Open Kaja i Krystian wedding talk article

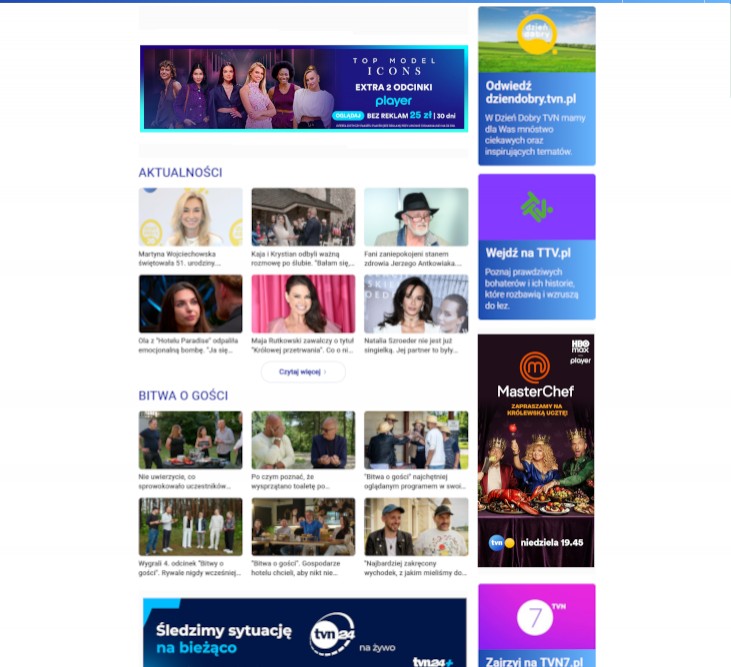click(x=303, y=218)
